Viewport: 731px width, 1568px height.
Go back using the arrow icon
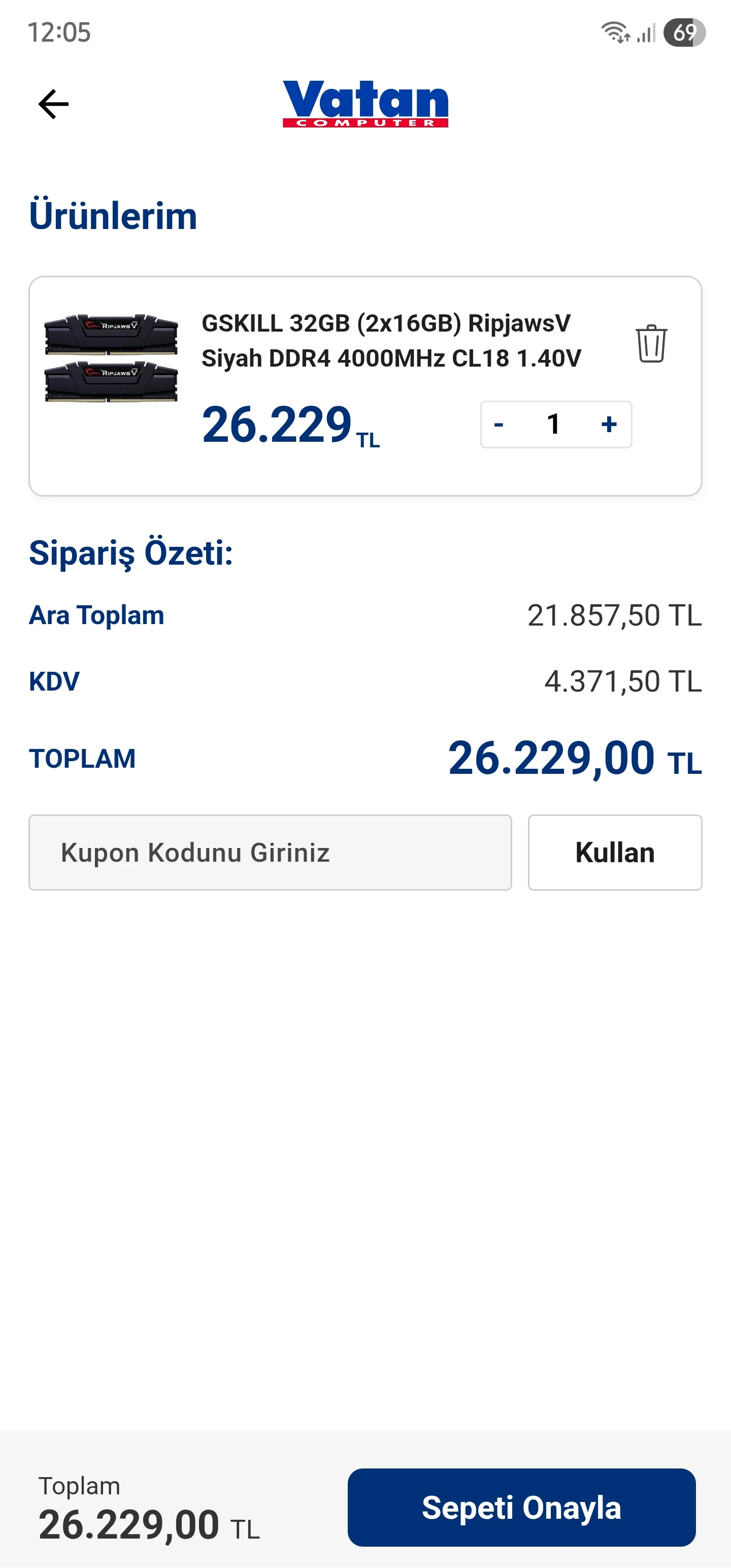(54, 104)
